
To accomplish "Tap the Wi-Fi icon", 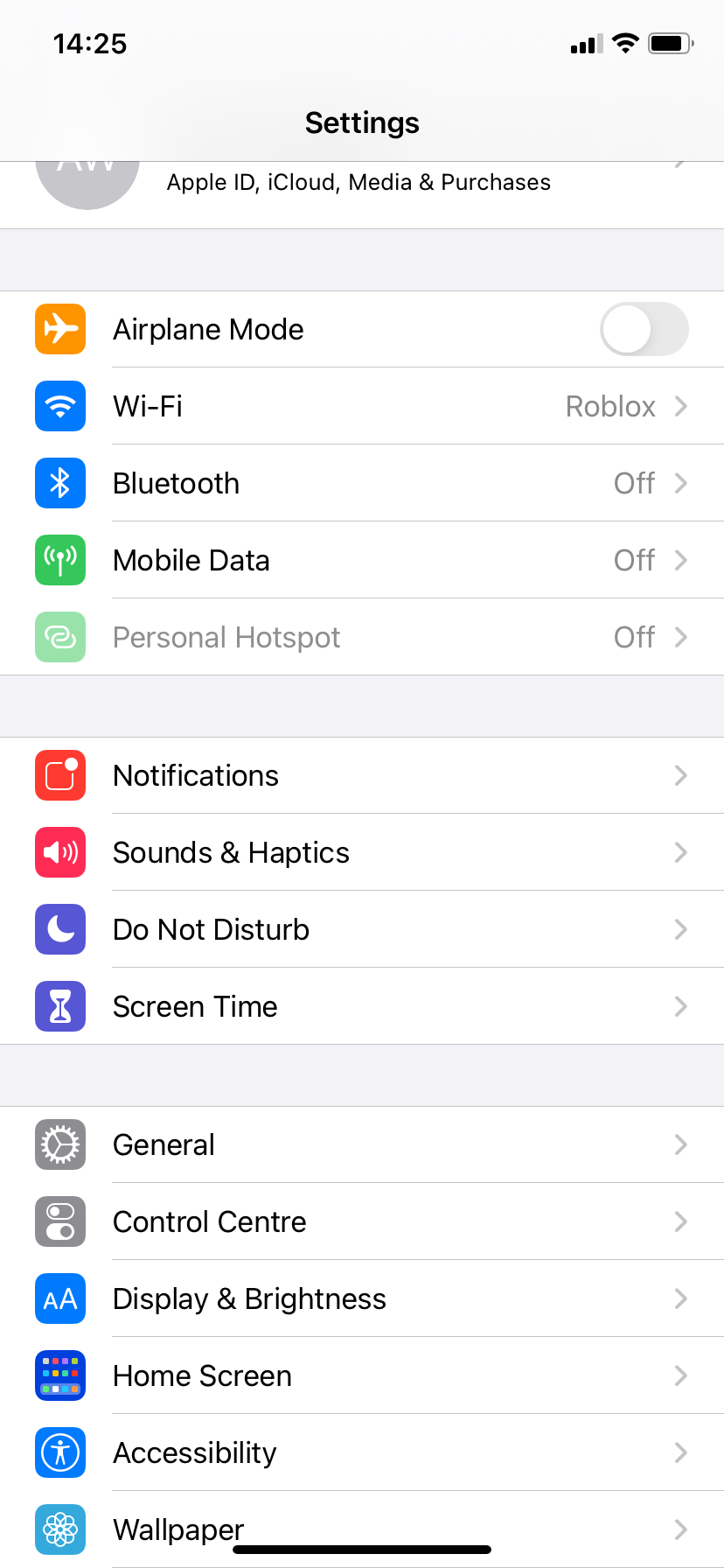I will pos(59,406).
